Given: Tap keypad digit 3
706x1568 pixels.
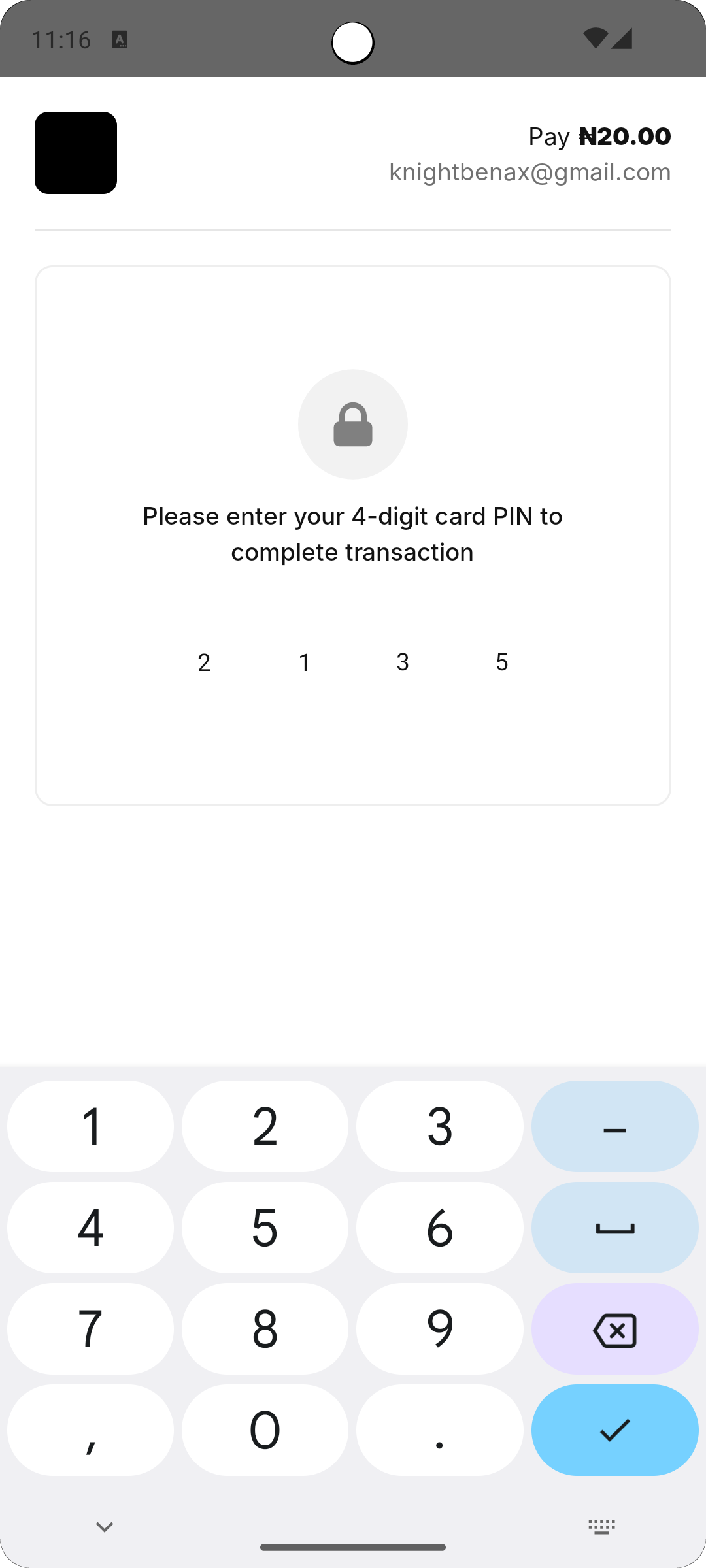Looking at the screenshot, I should click(x=440, y=1126).
